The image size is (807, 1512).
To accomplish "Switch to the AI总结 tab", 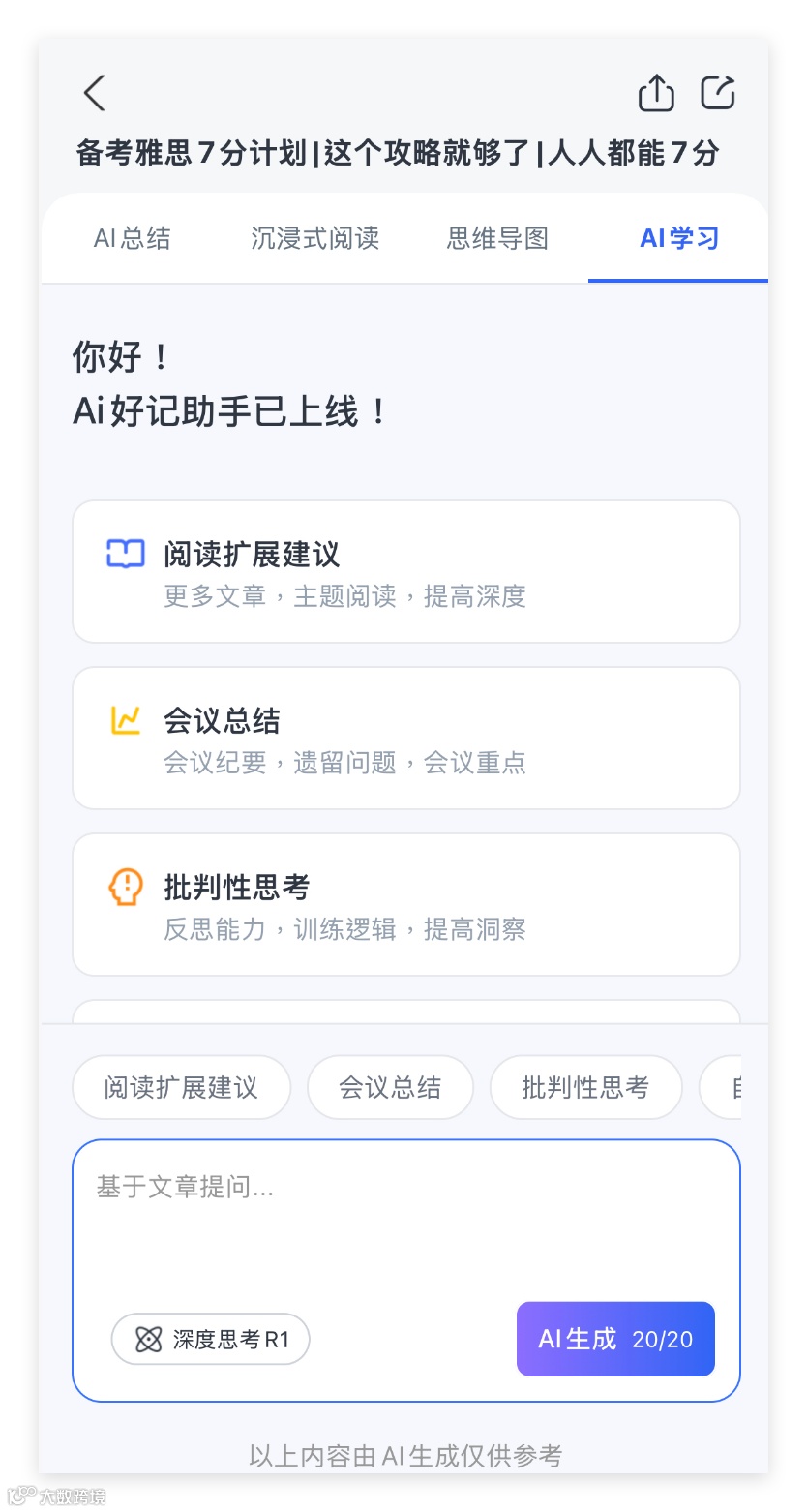I will click(x=133, y=238).
